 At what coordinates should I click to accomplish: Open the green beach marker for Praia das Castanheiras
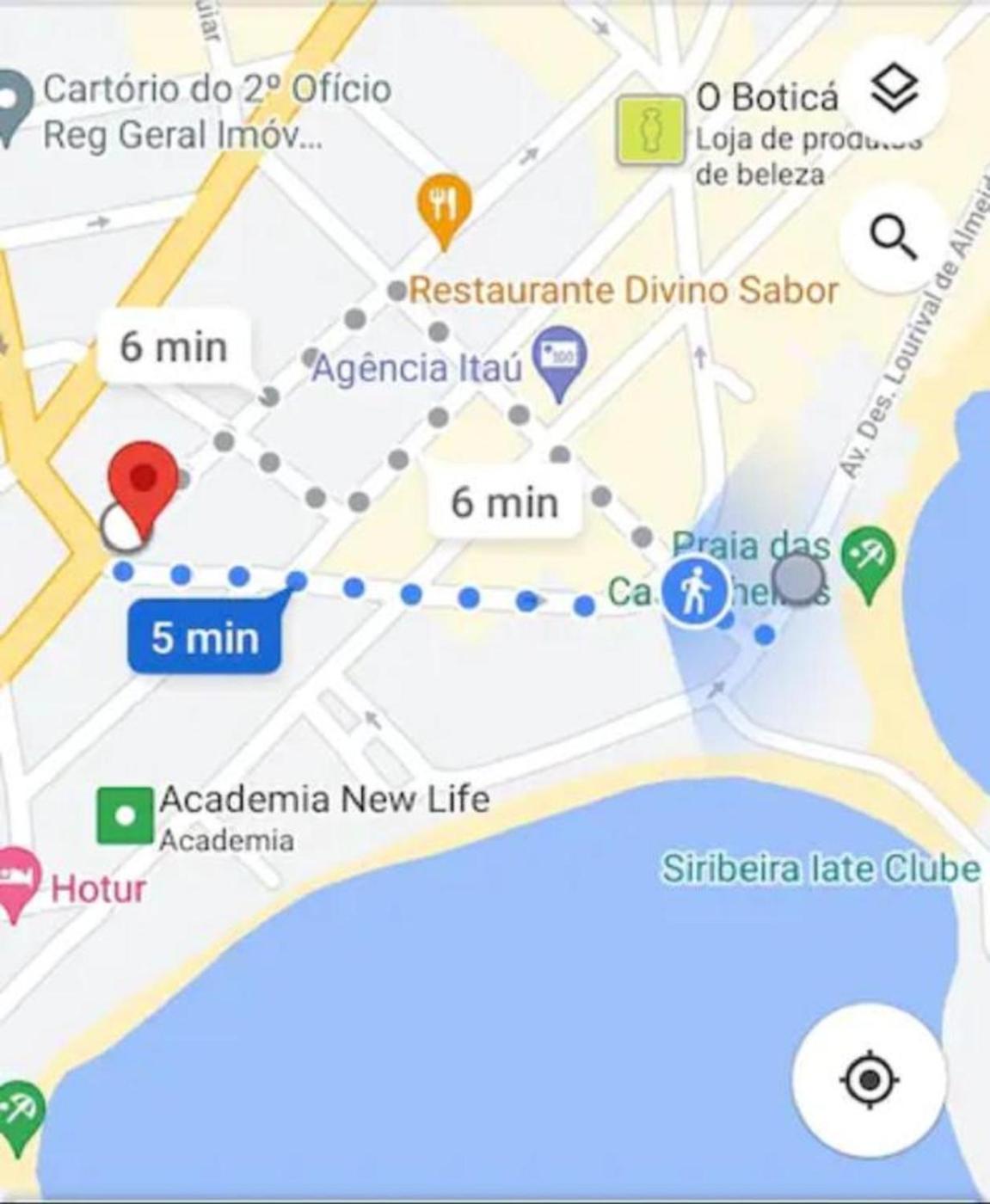point(867,559)
